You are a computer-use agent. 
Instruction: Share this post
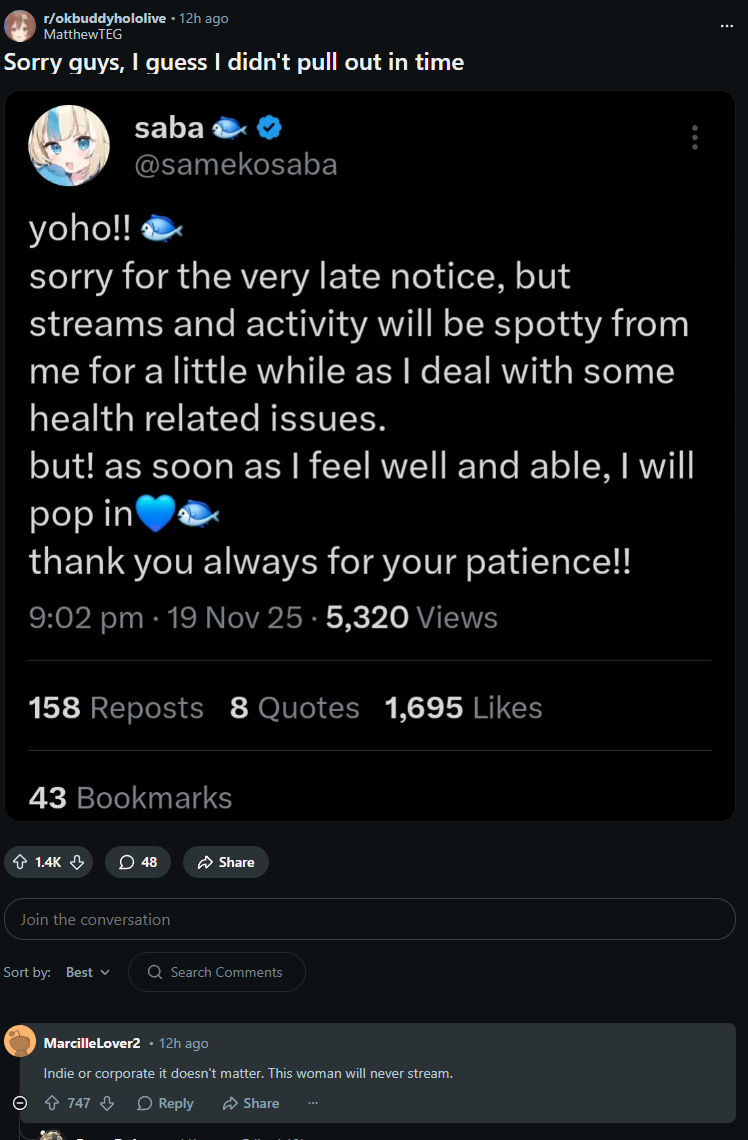(x=226, y=862)
